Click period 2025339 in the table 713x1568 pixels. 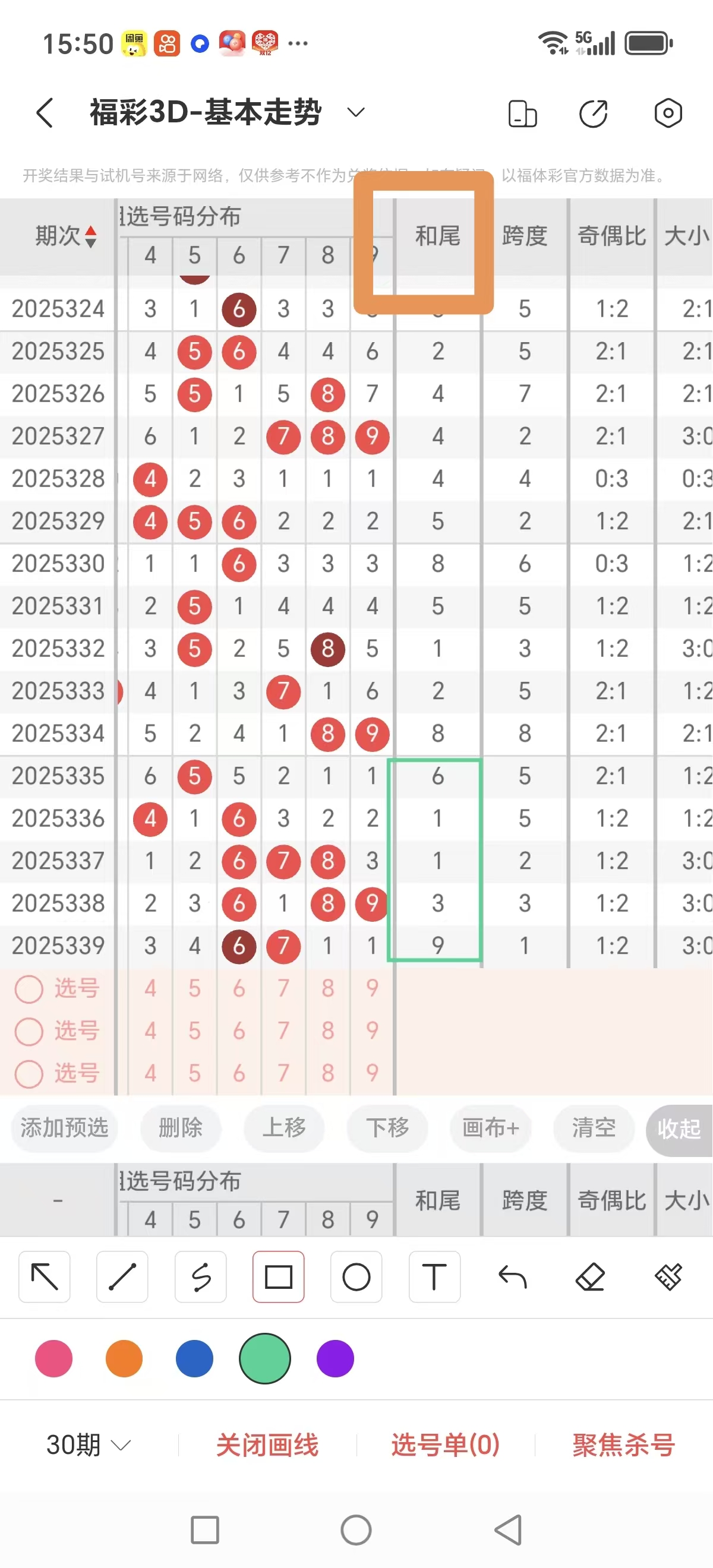coord(58,946)
